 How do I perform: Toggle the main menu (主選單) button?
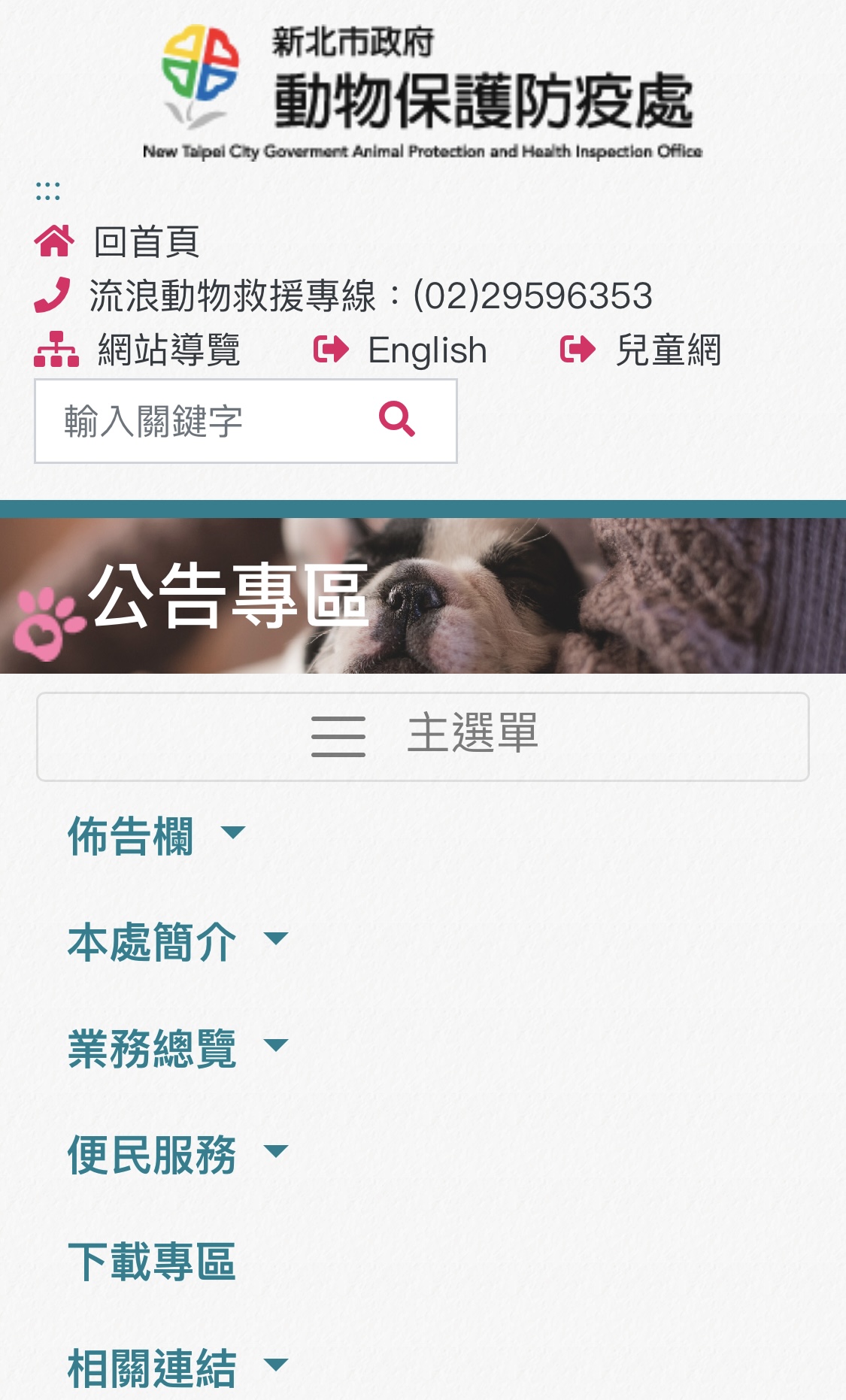click(x=423, y=736)
